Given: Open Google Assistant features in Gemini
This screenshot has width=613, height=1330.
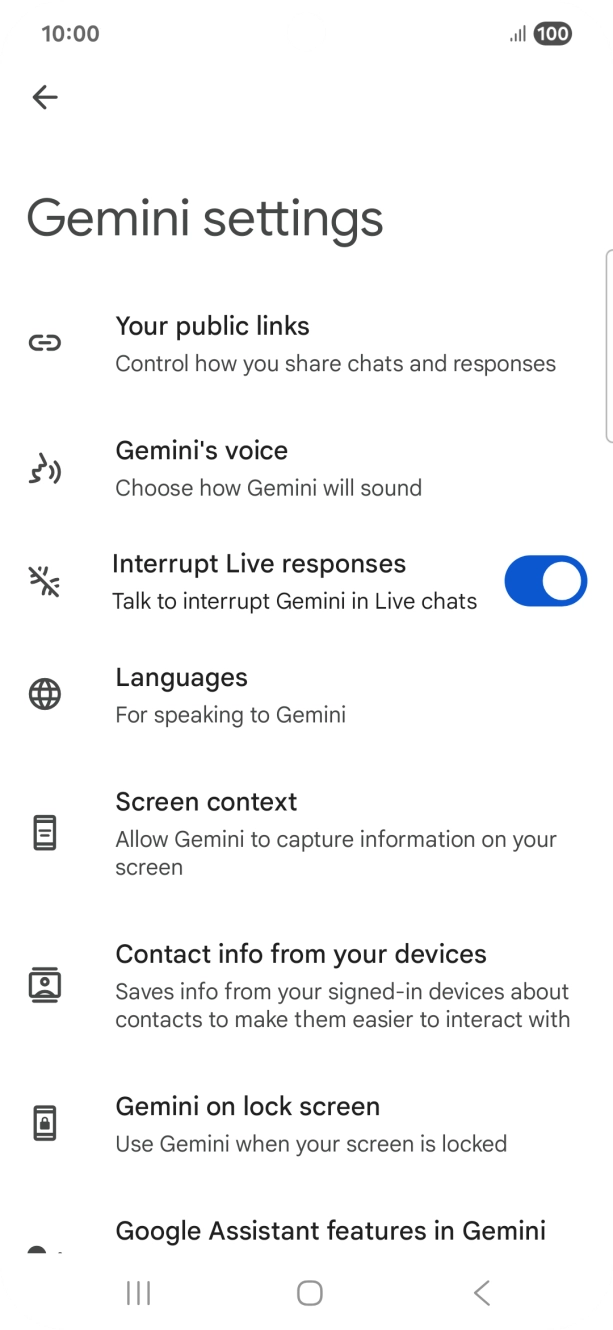Looking at the screenshot, I should [x=330, y=1232].
